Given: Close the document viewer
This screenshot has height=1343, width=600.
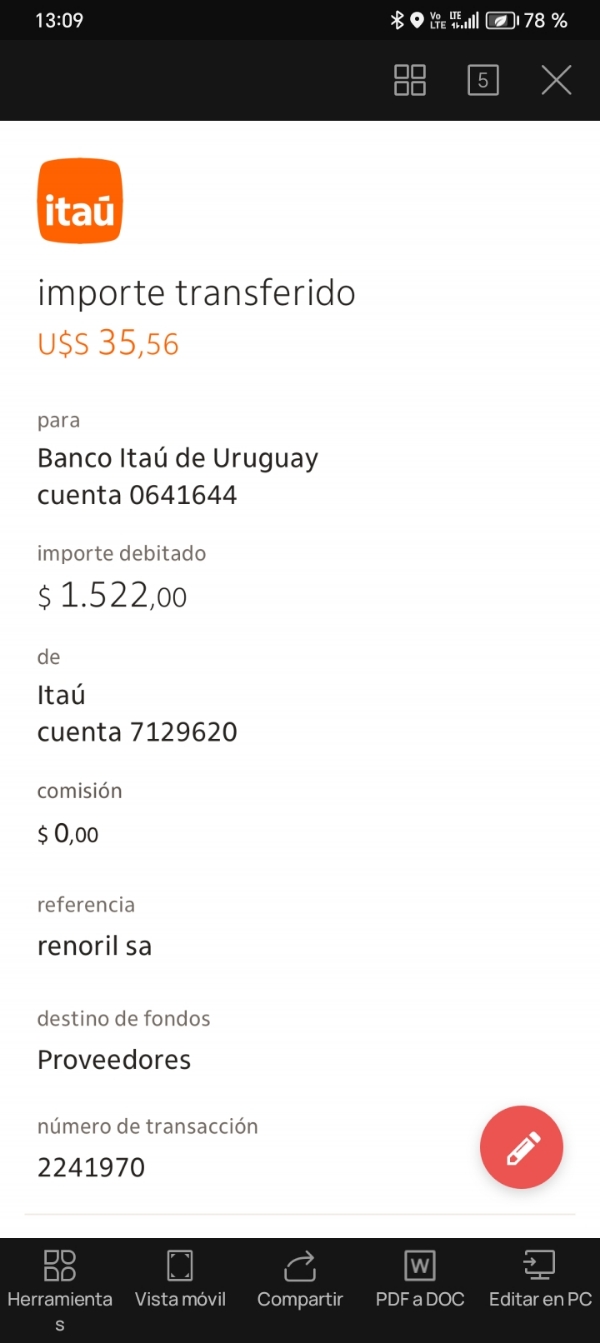Looking at the screenshot, I should (x=556, y=80).
